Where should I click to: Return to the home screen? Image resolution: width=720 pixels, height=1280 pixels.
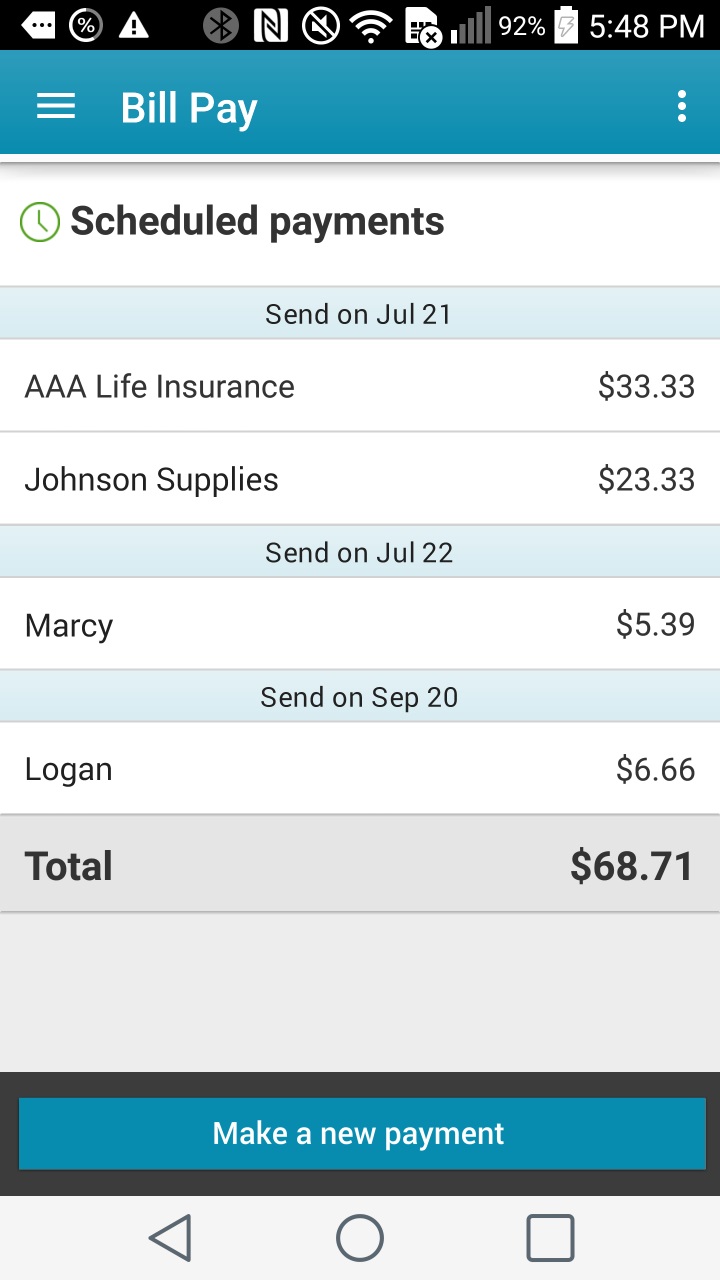tap(360, 1238)
